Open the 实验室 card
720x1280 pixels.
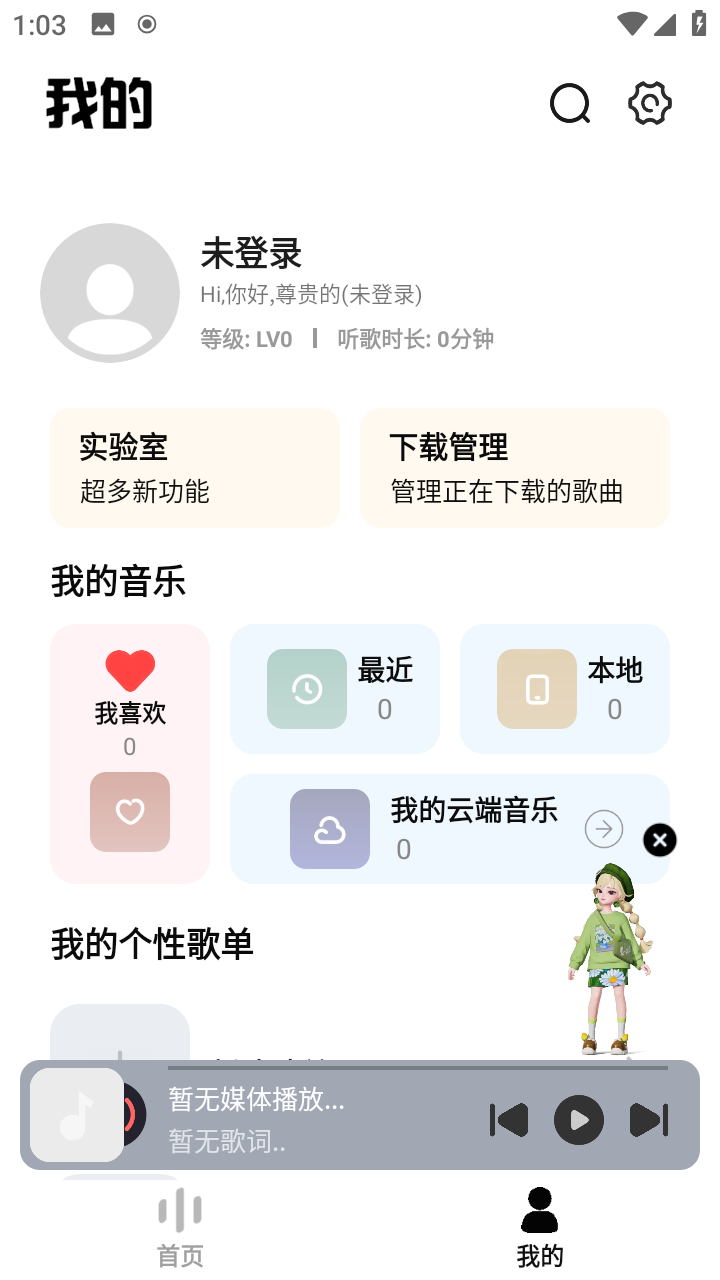coord(195,467)
